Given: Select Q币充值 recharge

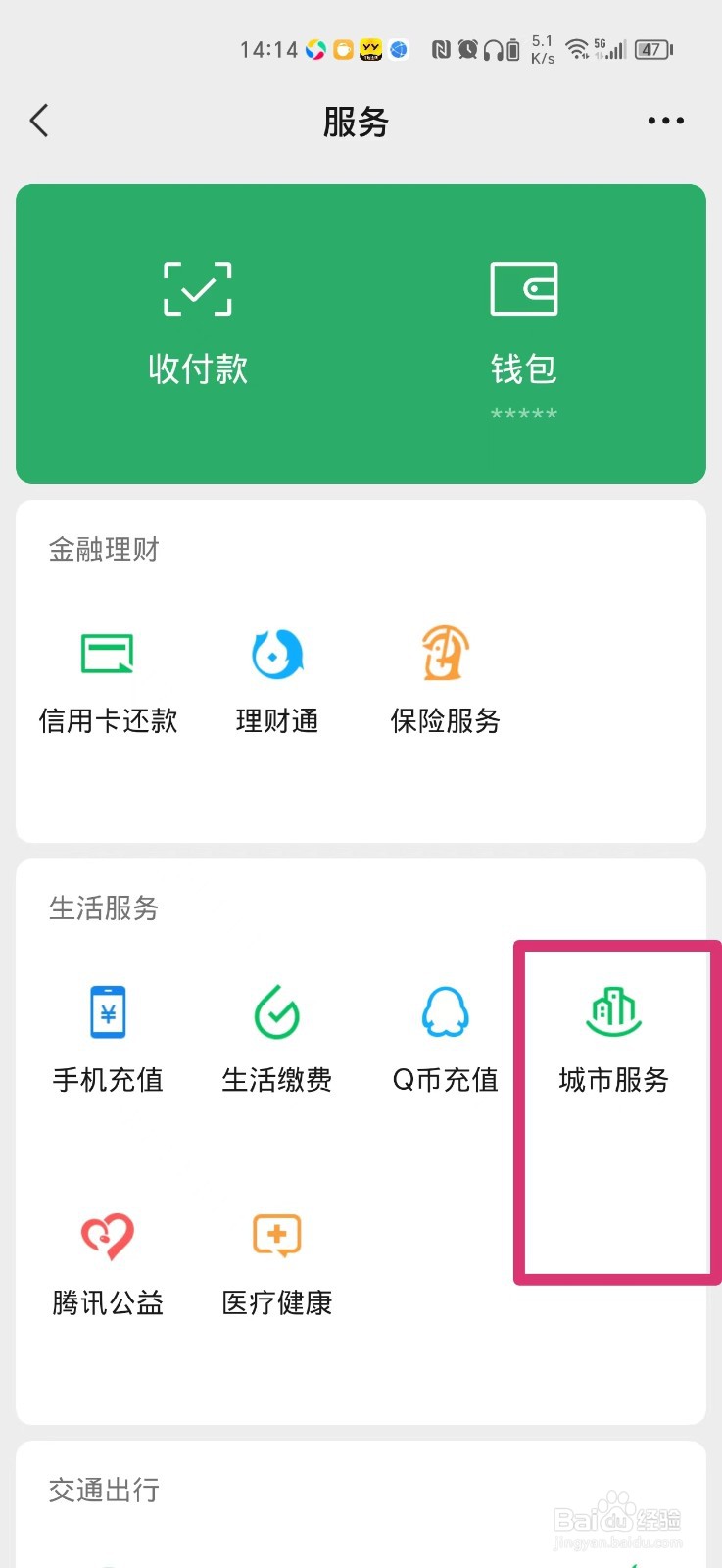Looking at the screenshot, I should click(446, 1041).
